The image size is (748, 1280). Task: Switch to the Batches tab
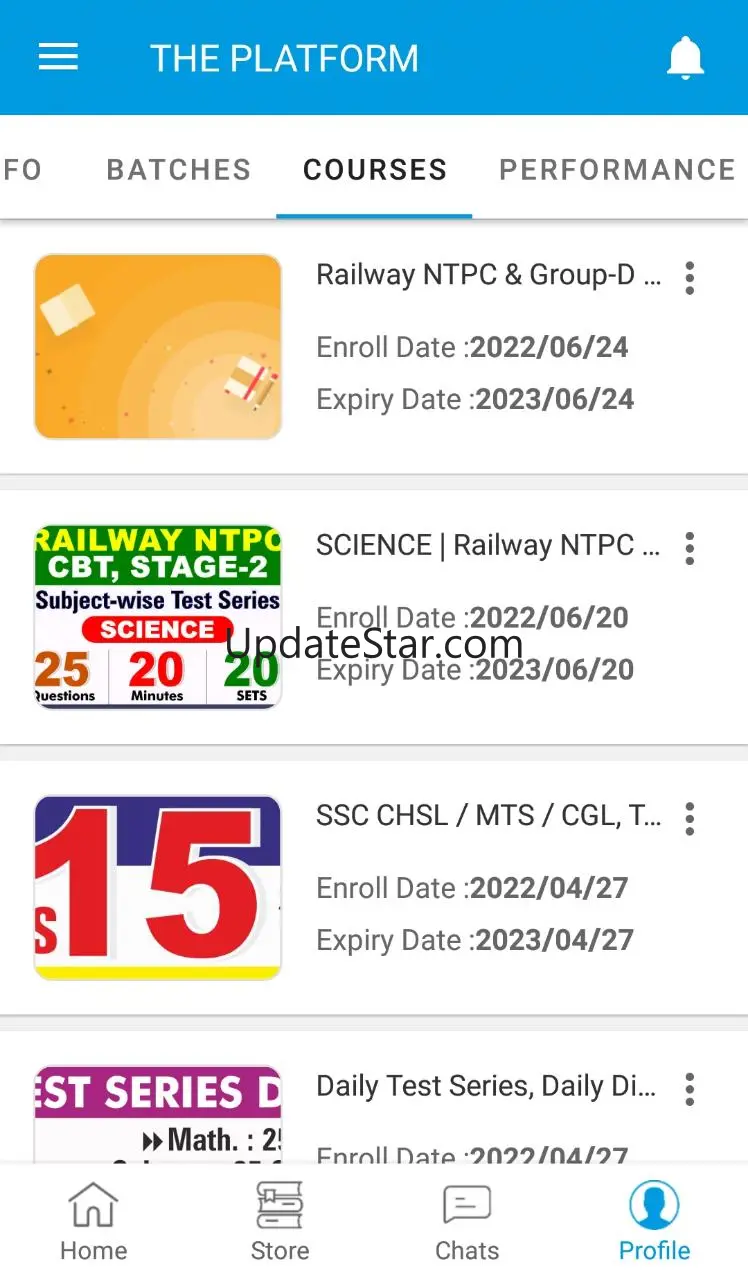tap(179, 170)
